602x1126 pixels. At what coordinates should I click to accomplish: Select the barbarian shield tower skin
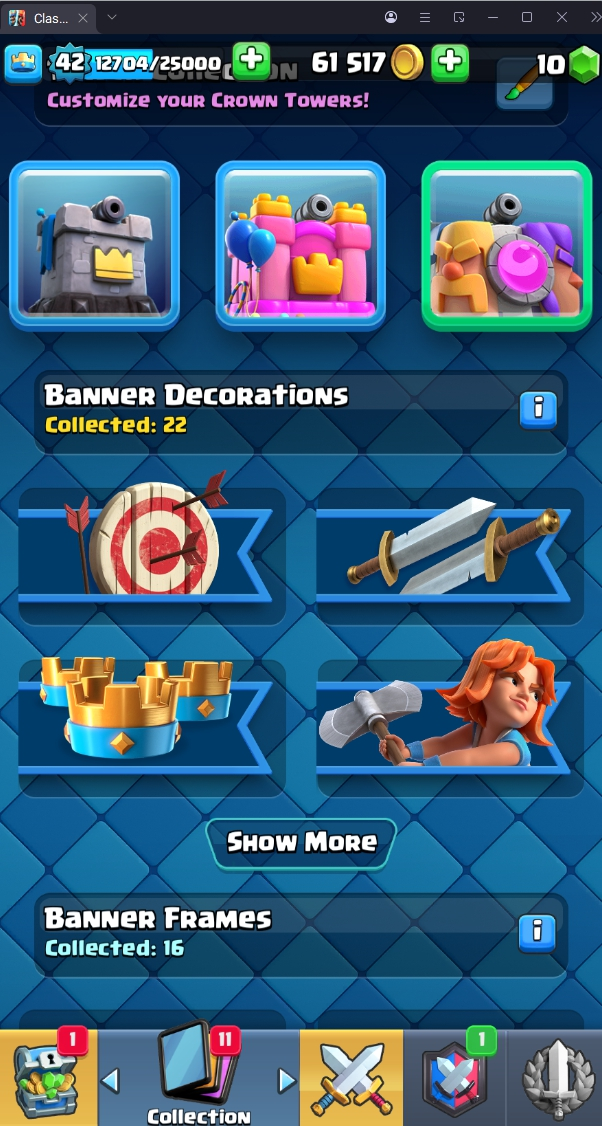[507, 245]
